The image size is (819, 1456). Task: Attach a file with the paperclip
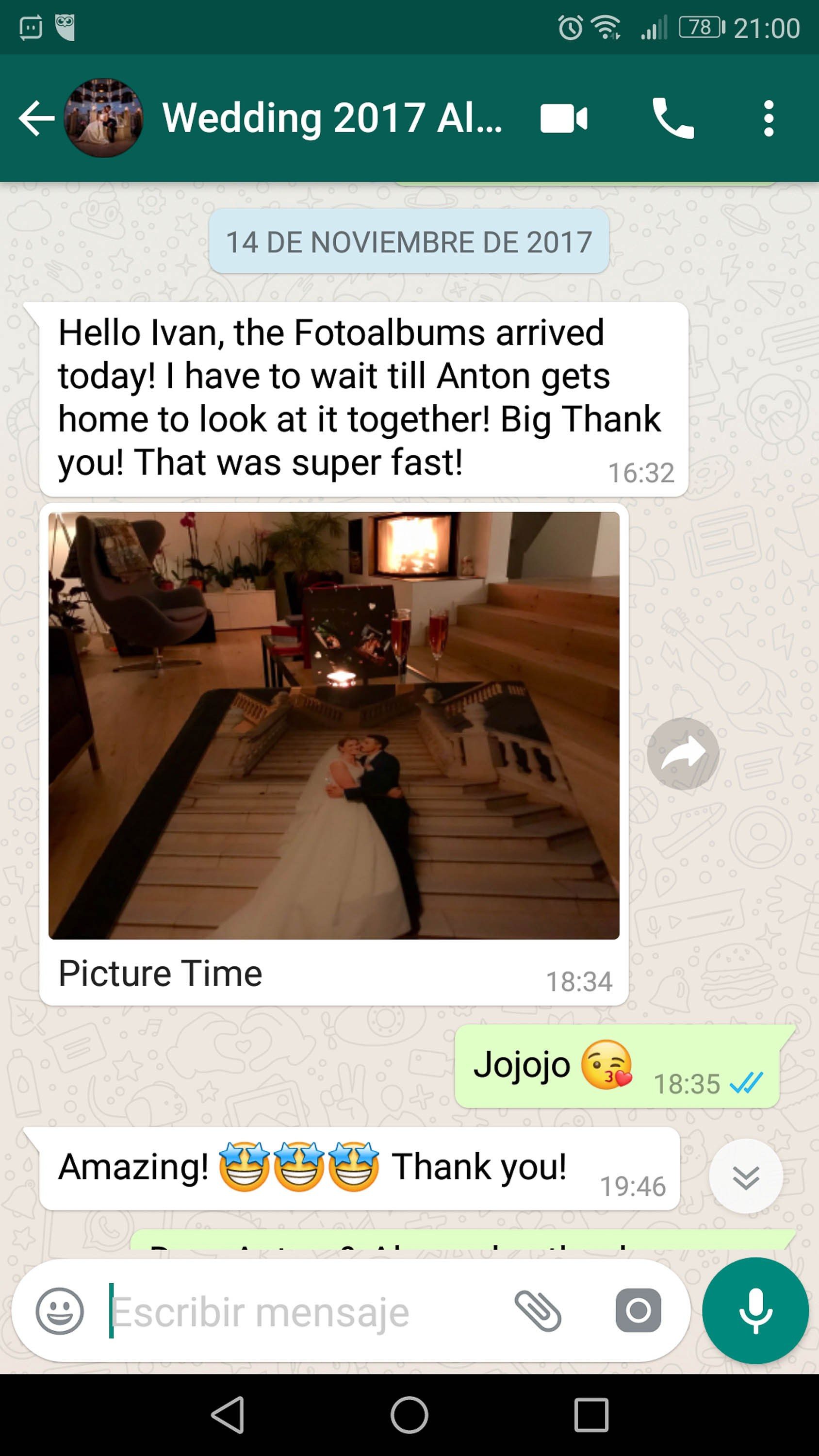pos(538,1311)
